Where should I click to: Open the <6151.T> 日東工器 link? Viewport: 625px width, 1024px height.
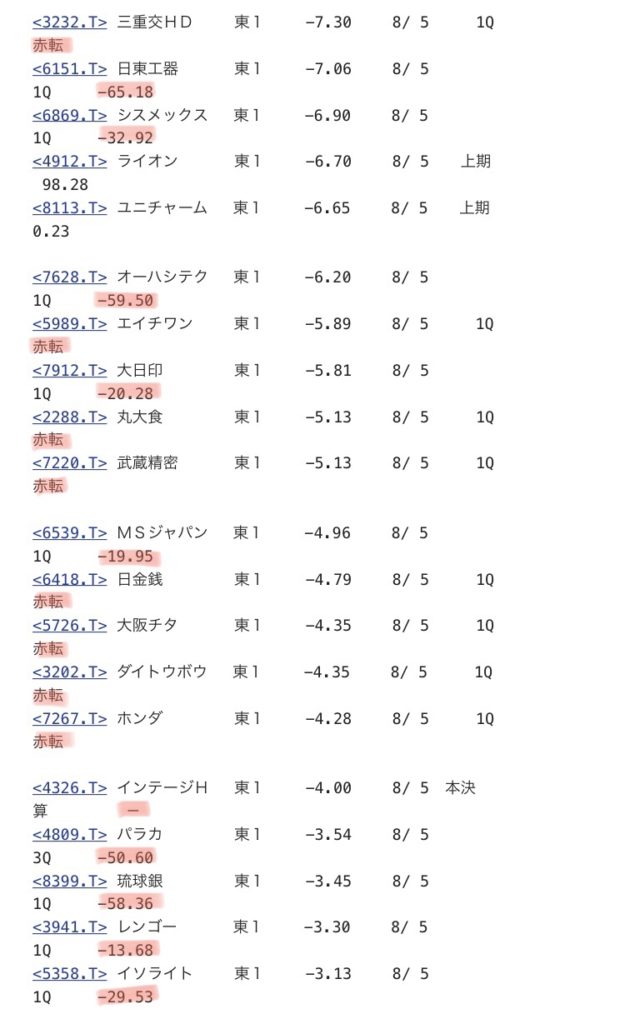(70, 69)
